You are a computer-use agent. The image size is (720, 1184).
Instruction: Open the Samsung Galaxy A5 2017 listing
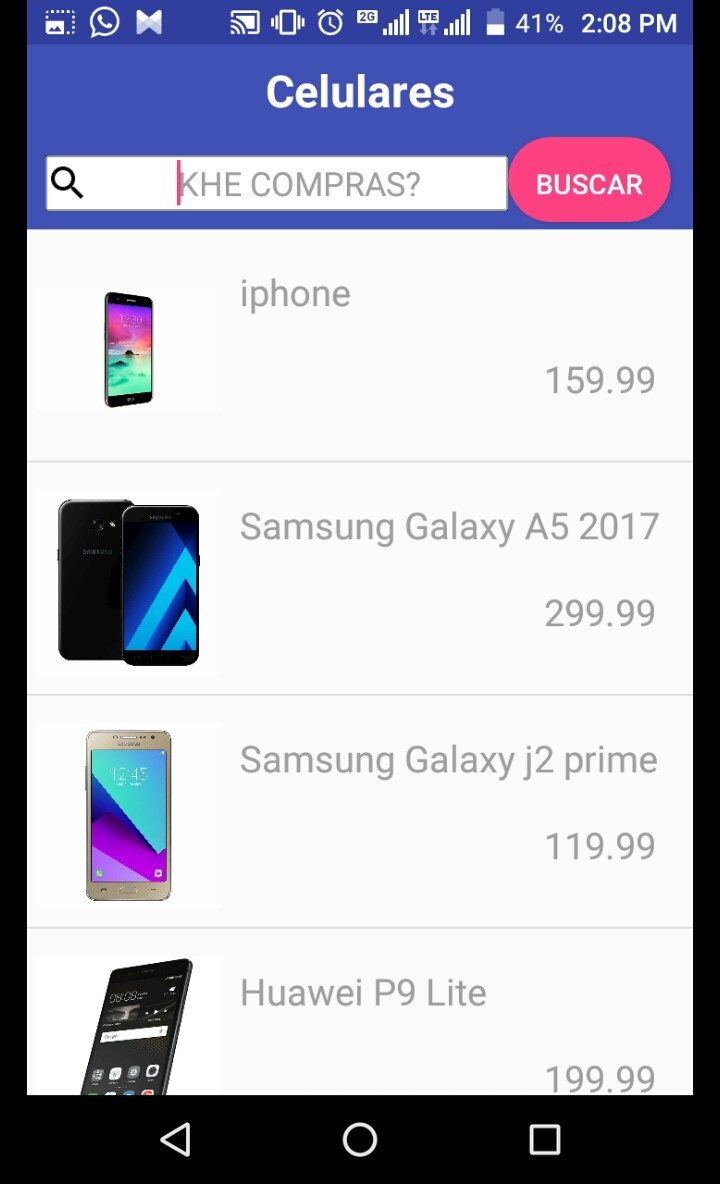360,578
